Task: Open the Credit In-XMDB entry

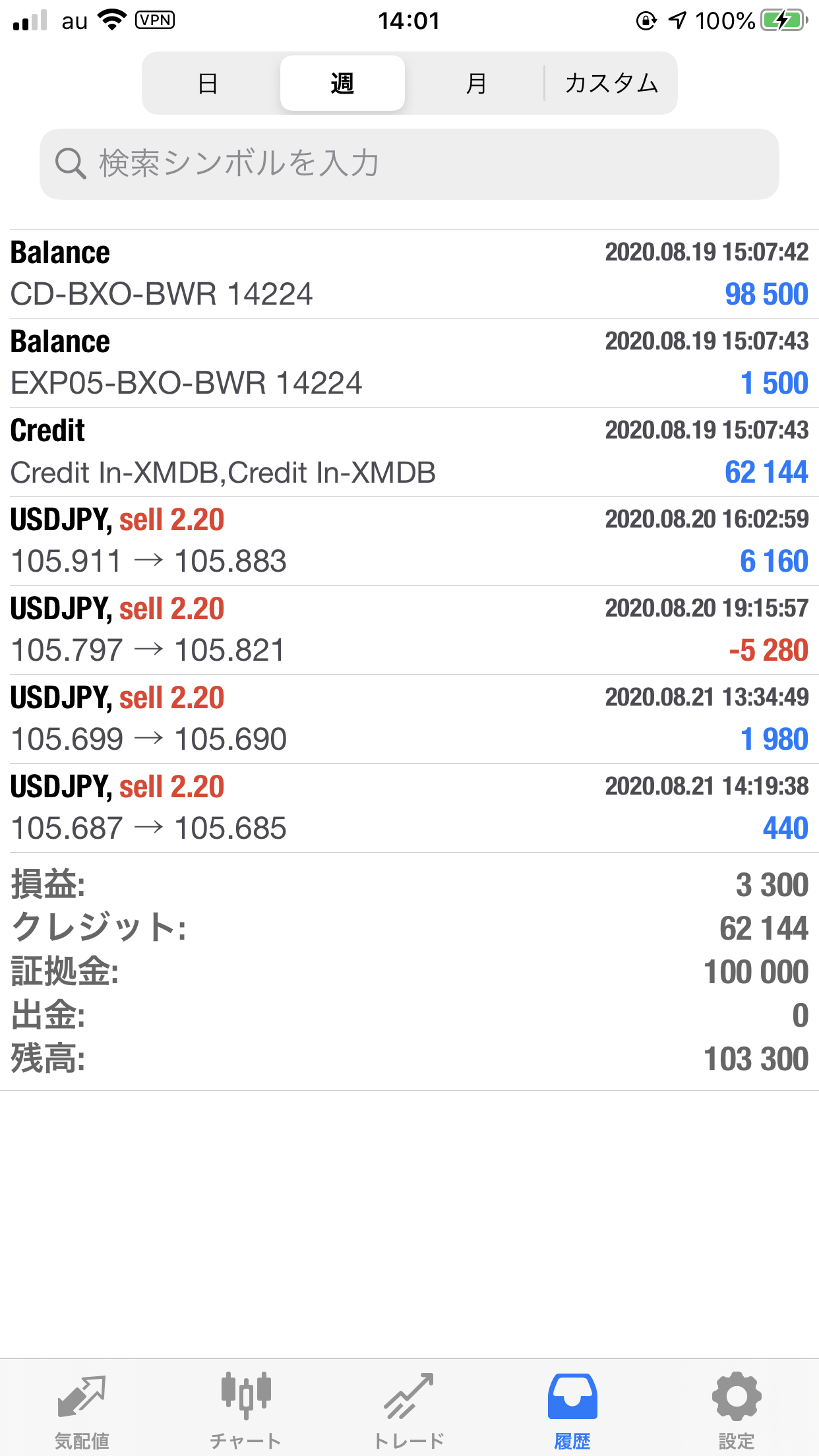Action: 409,452
